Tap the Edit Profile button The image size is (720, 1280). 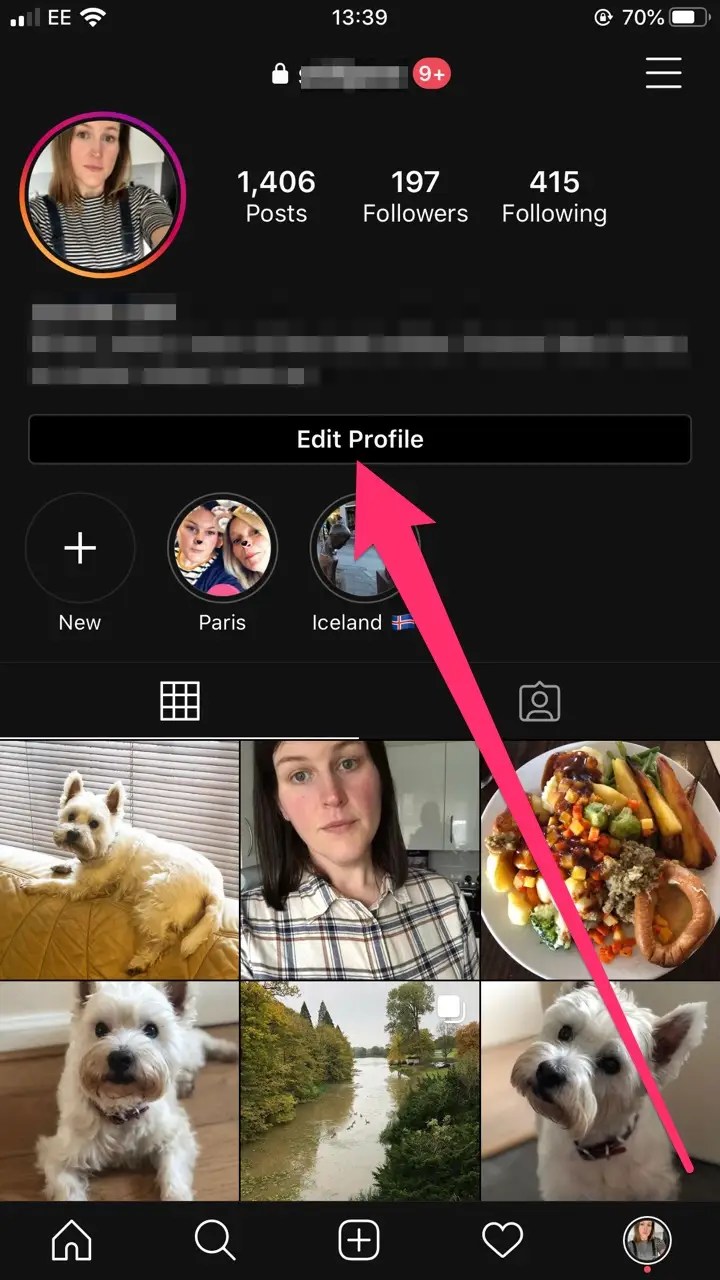click(360, 440)
